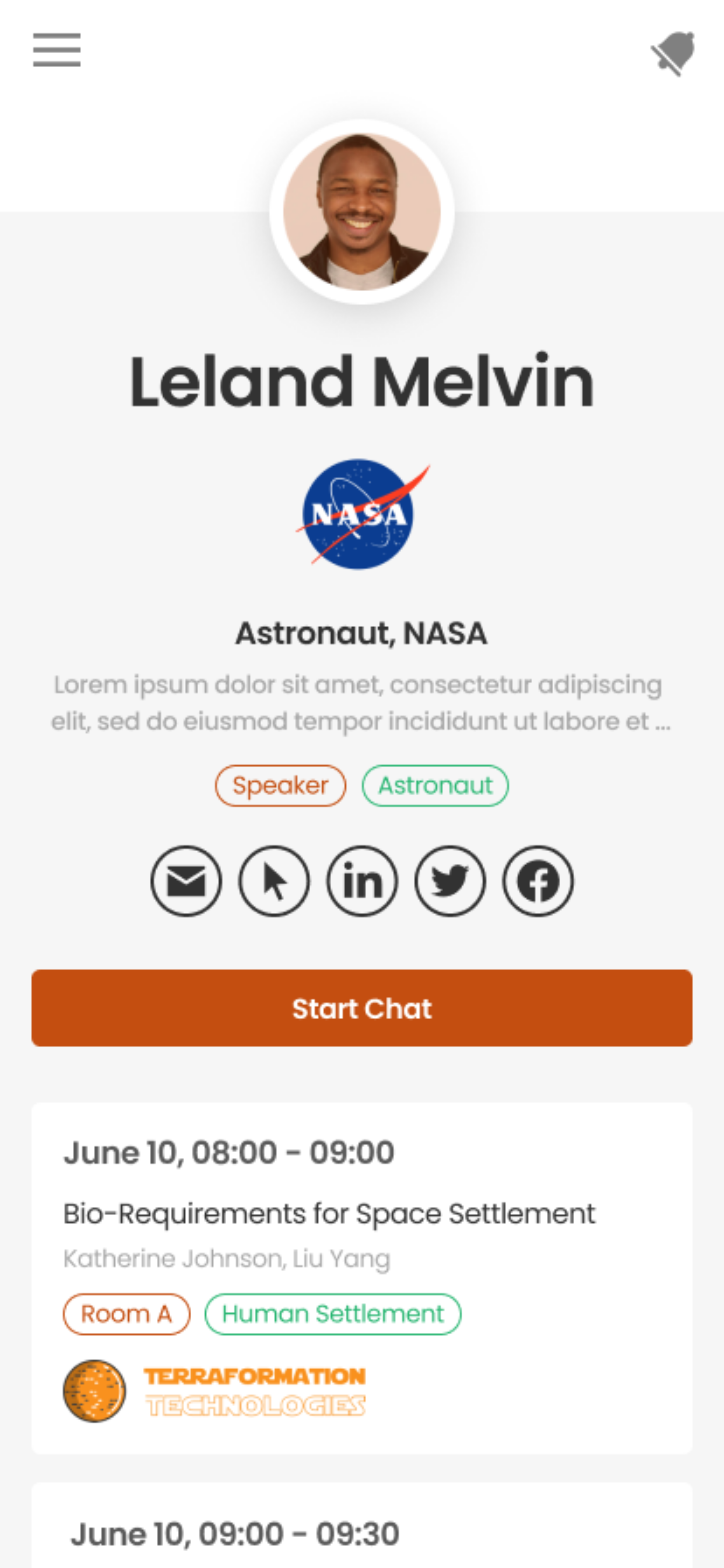Visit Leland Melvin's website link

click(275, 881)
